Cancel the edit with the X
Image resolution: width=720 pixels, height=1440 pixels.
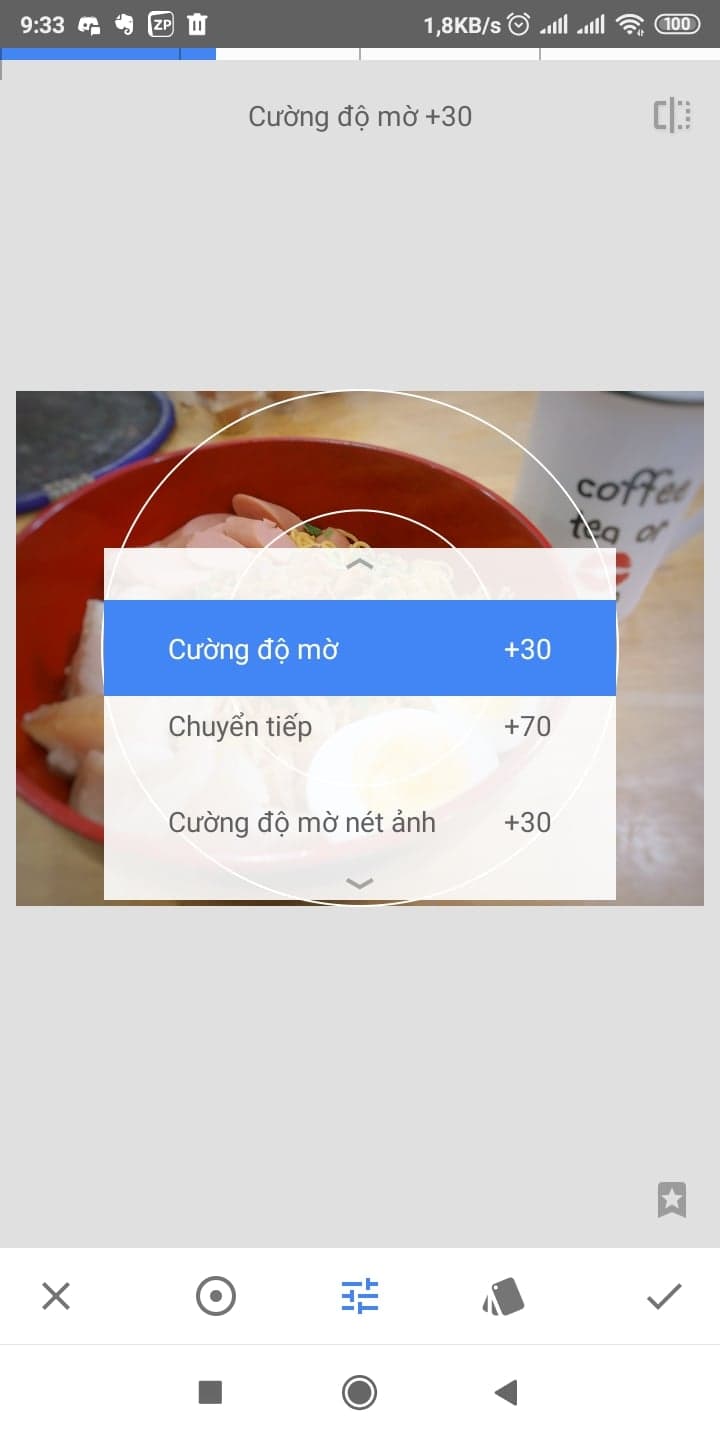(x=56, y=1296)
